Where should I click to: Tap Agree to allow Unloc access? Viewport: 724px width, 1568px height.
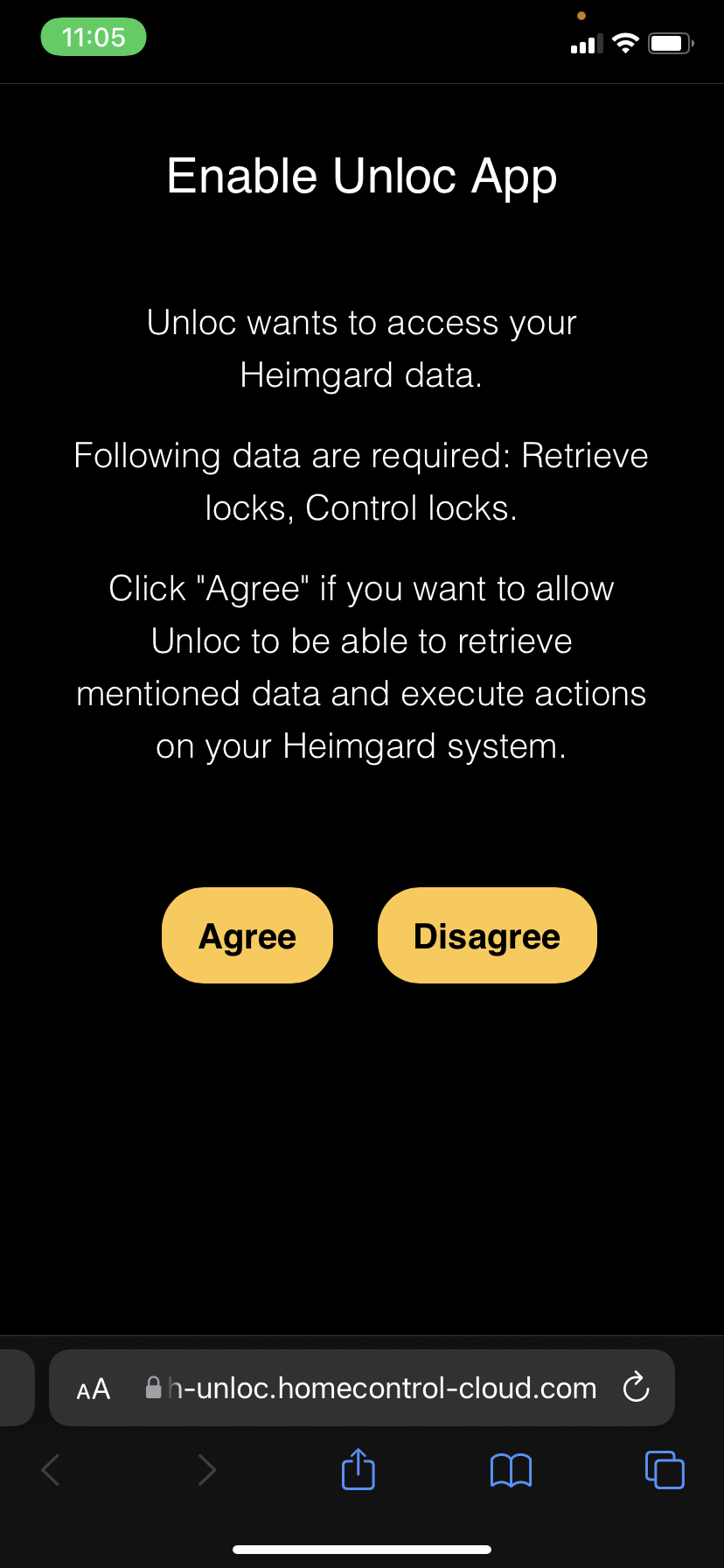(x=247, y=935)
